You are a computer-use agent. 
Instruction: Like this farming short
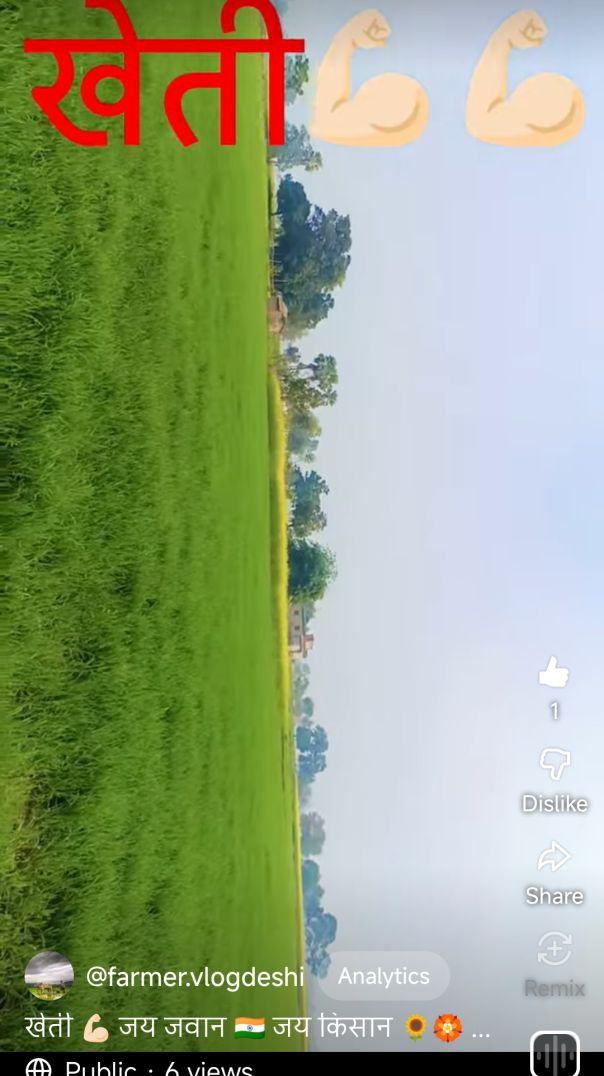tap(553, 674)
